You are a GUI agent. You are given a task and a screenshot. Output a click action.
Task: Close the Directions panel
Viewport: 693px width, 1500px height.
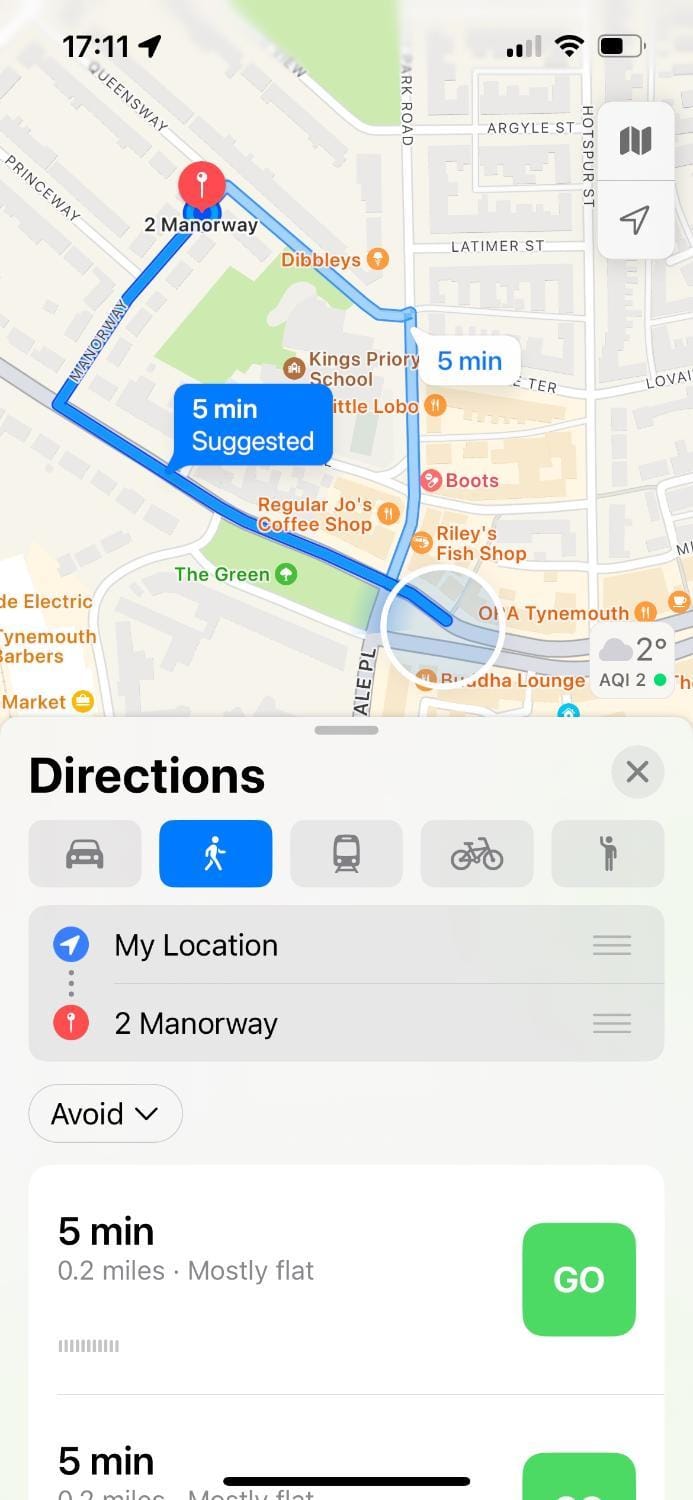[637, 772]
